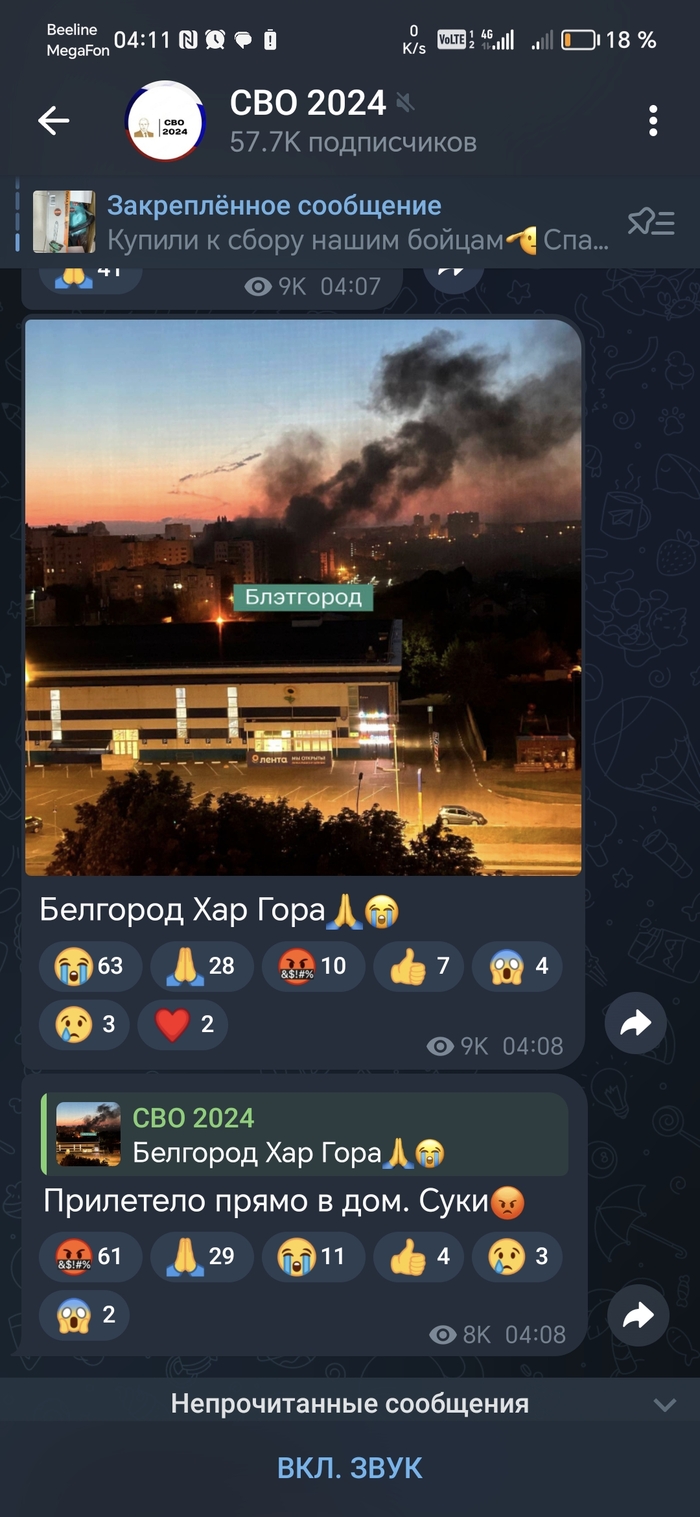
Task: Go back using the arrow icon
Action: pos(53,121)
